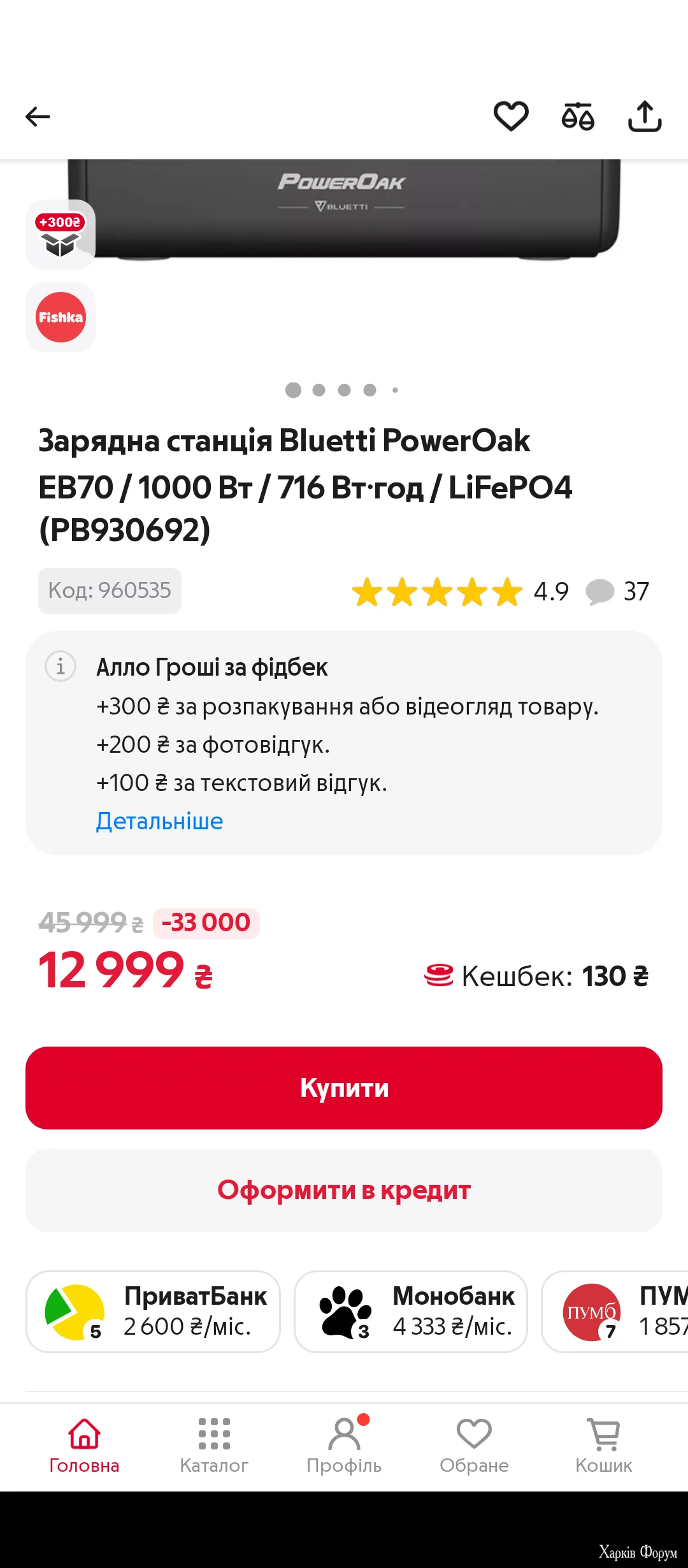The image size is (688, 1568).
Task: Open the Детальніше link
Action: 159,821
